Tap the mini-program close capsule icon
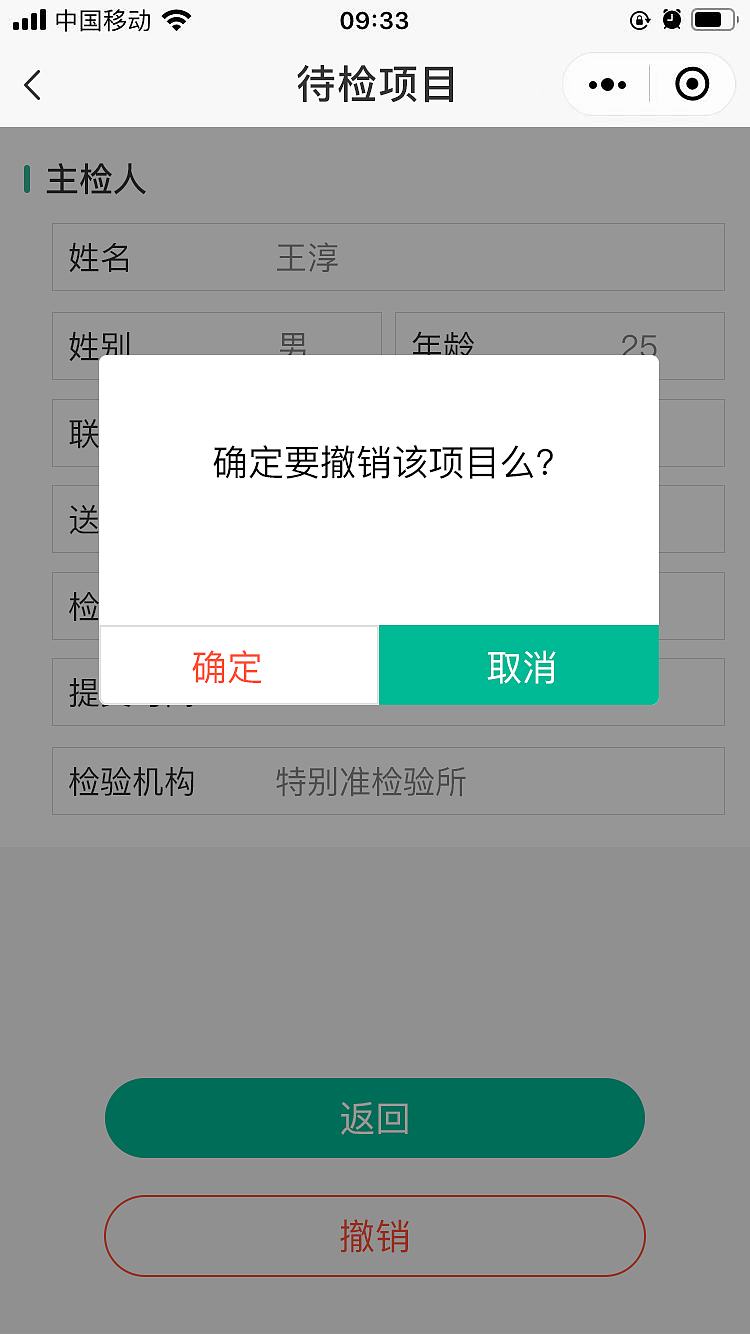Image resolution: width=750 pixels, height=1334 pixels. click(691, 84)
